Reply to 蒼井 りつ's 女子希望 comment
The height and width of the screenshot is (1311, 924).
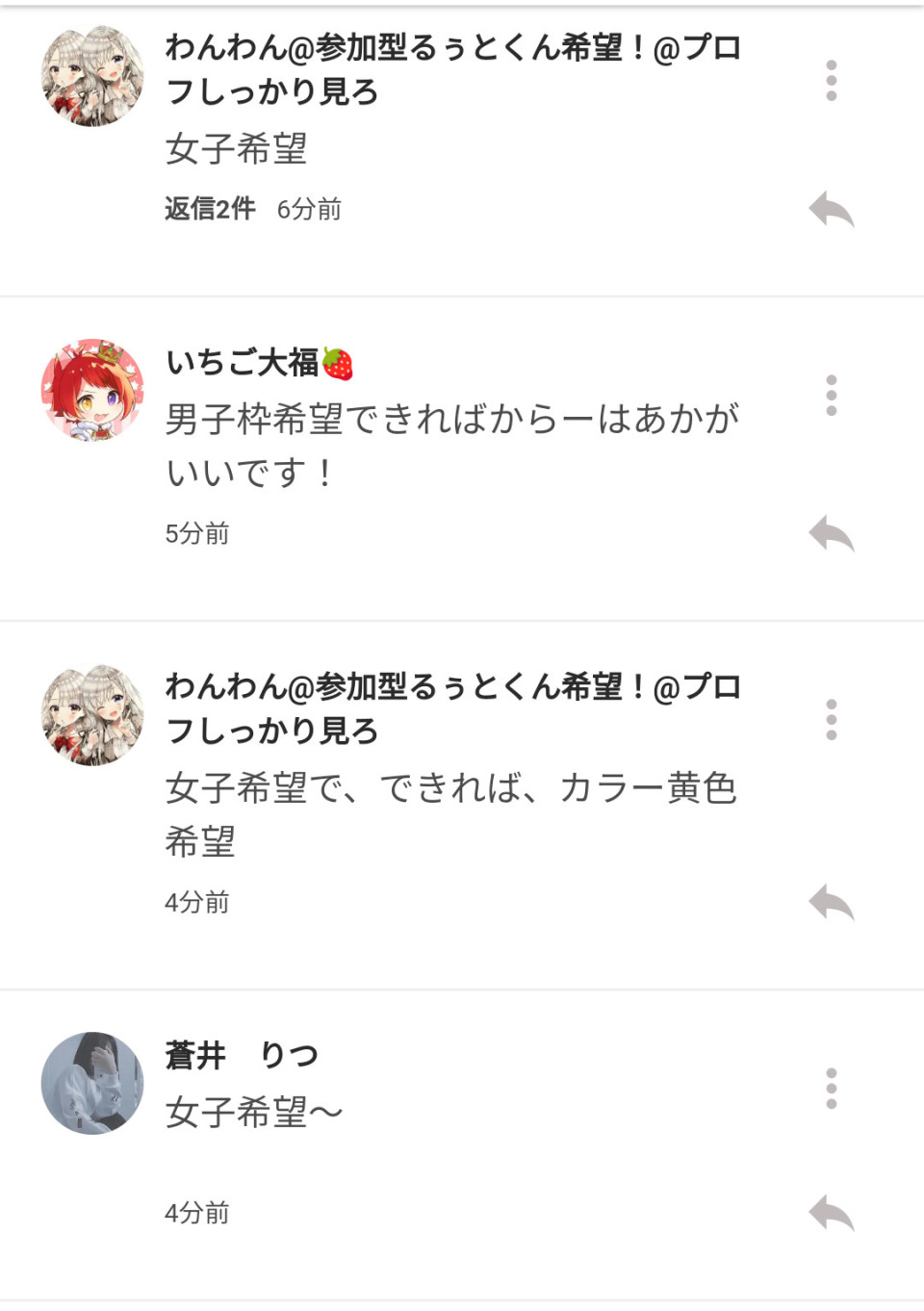(830, 1211)
